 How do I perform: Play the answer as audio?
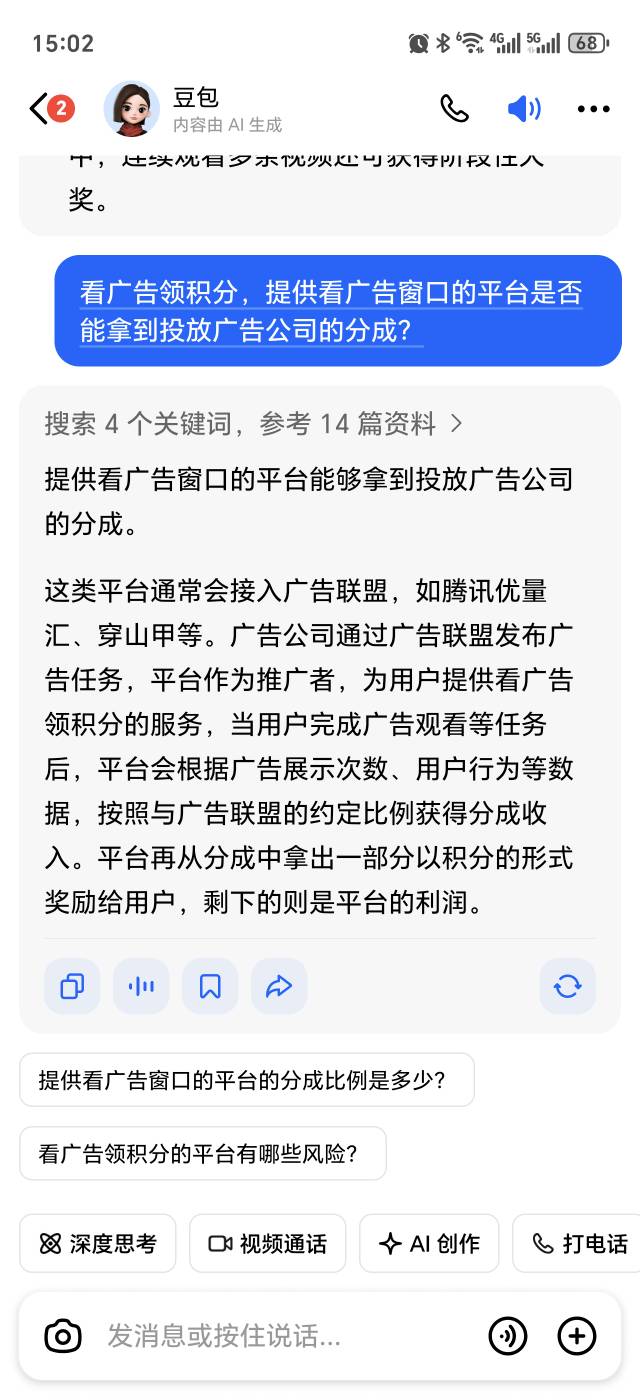[141, 987]
